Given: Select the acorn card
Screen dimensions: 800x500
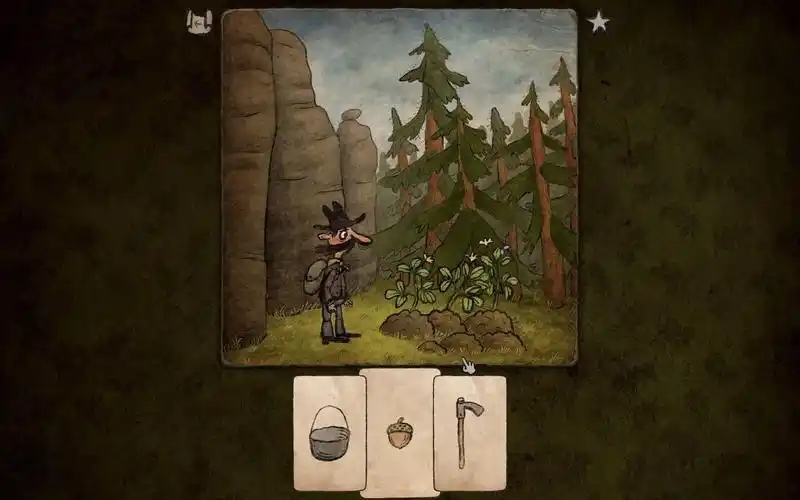Looking at the screenshot, I should [x=400, y=432].
